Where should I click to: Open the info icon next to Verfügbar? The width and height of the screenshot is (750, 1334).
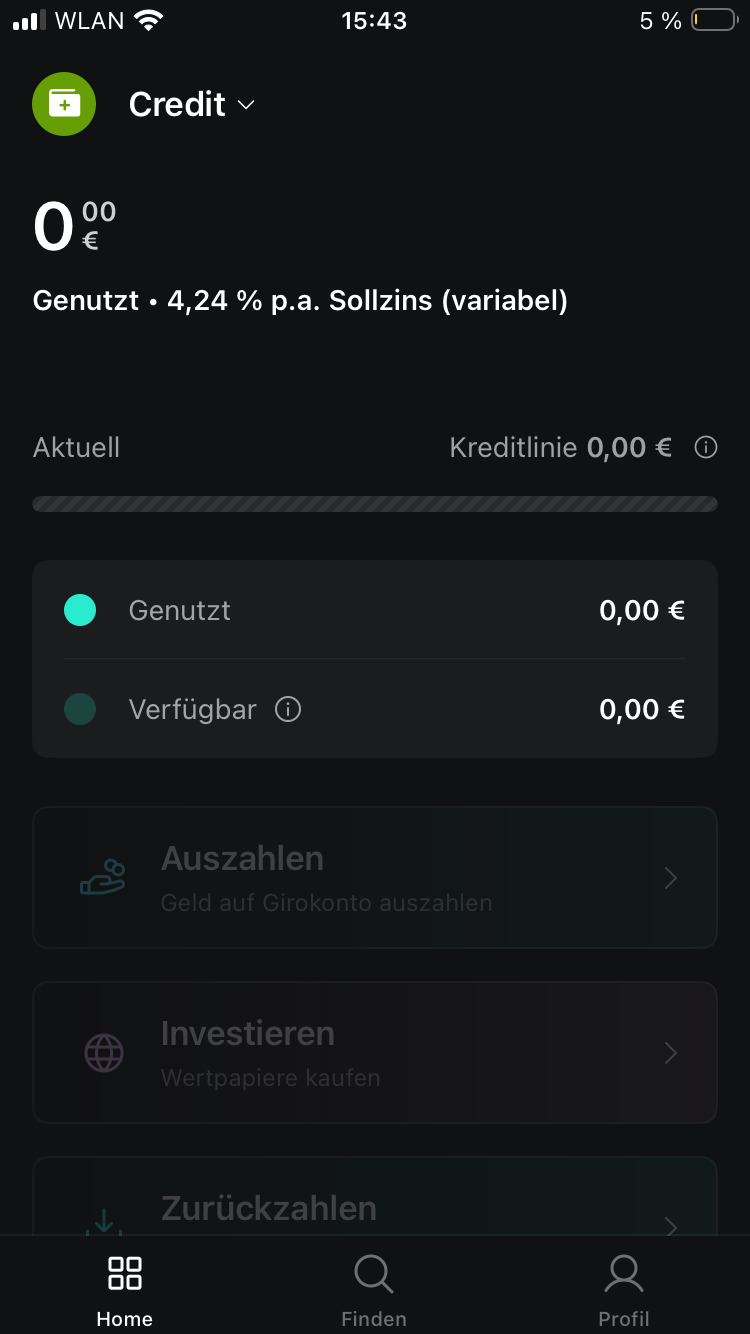[288, 710]
